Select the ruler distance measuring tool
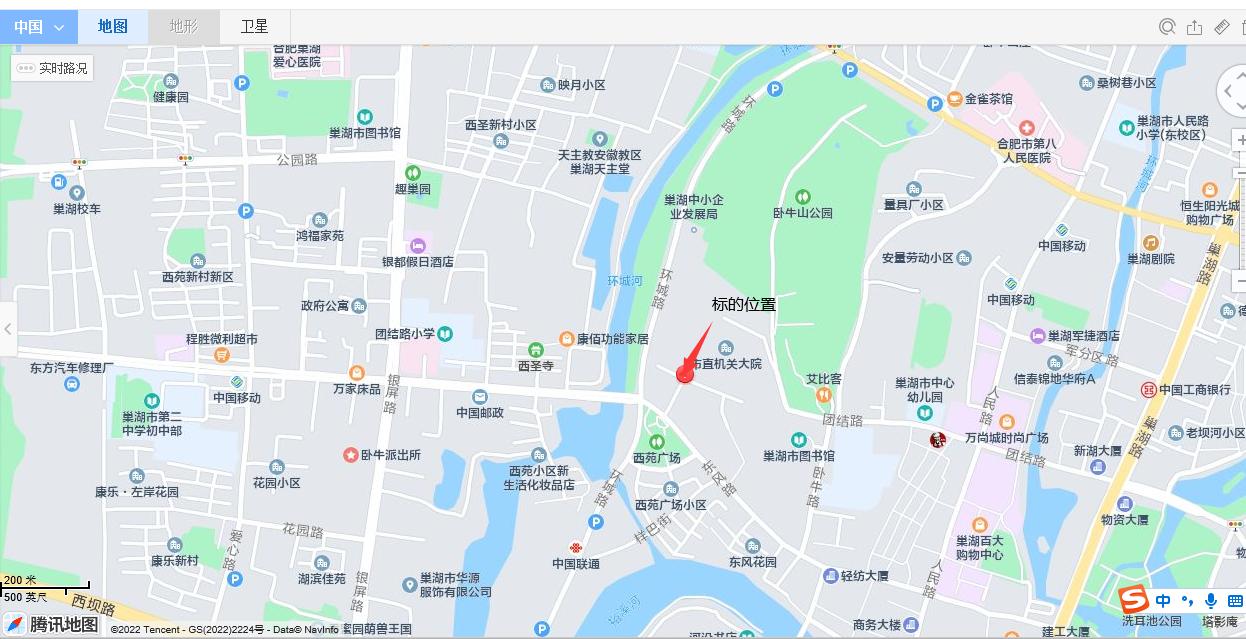Image resolution: width=1246 pixels, height=639 pixels. (1221, 27)
